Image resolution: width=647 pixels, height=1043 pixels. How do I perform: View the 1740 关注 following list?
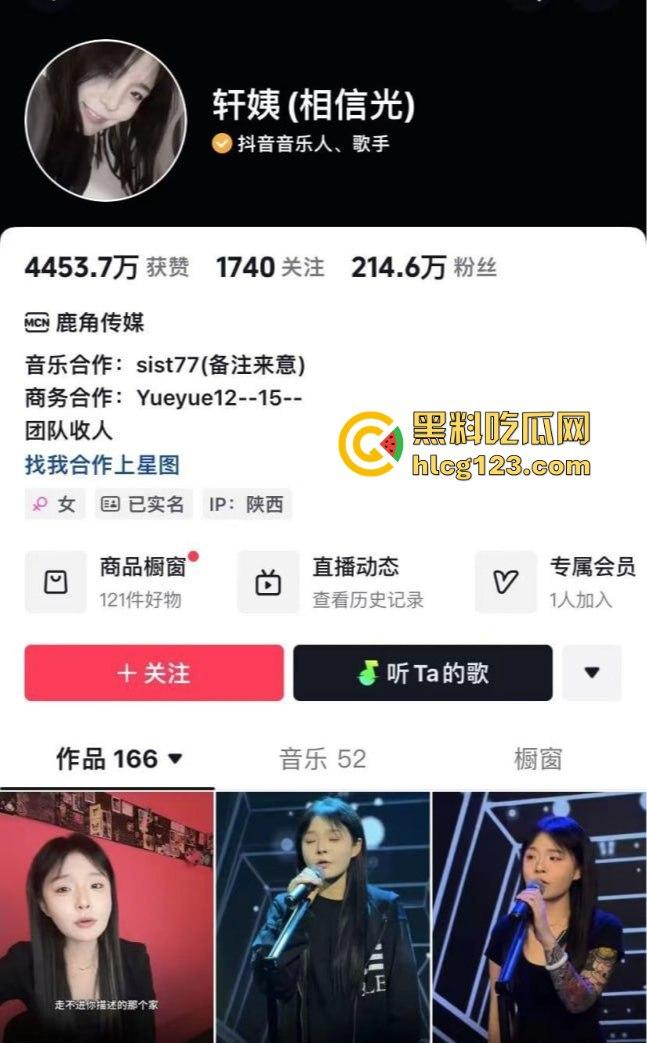(270, 267)
